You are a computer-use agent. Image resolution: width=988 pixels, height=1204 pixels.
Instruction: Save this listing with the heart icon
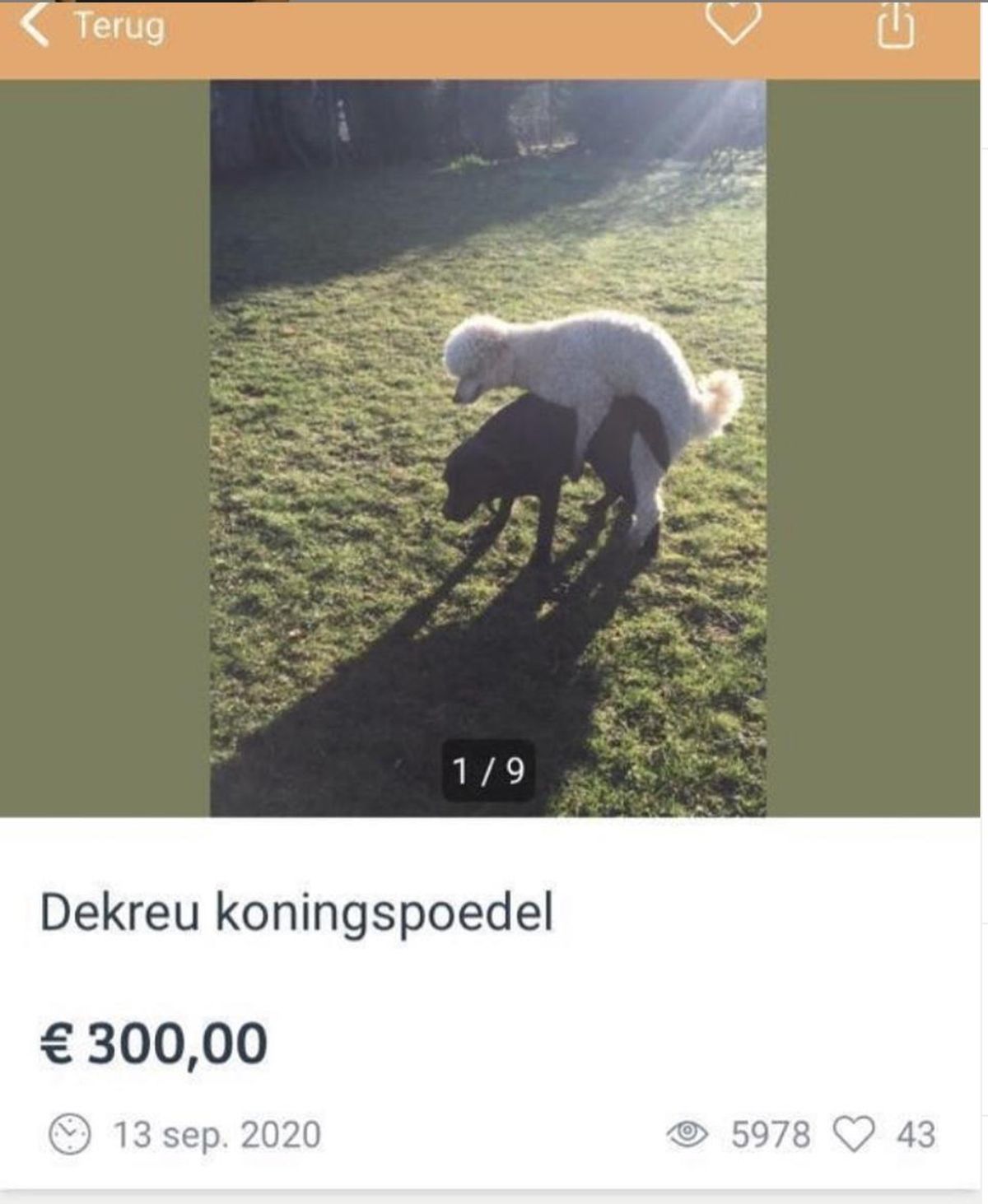pos(733,25)
